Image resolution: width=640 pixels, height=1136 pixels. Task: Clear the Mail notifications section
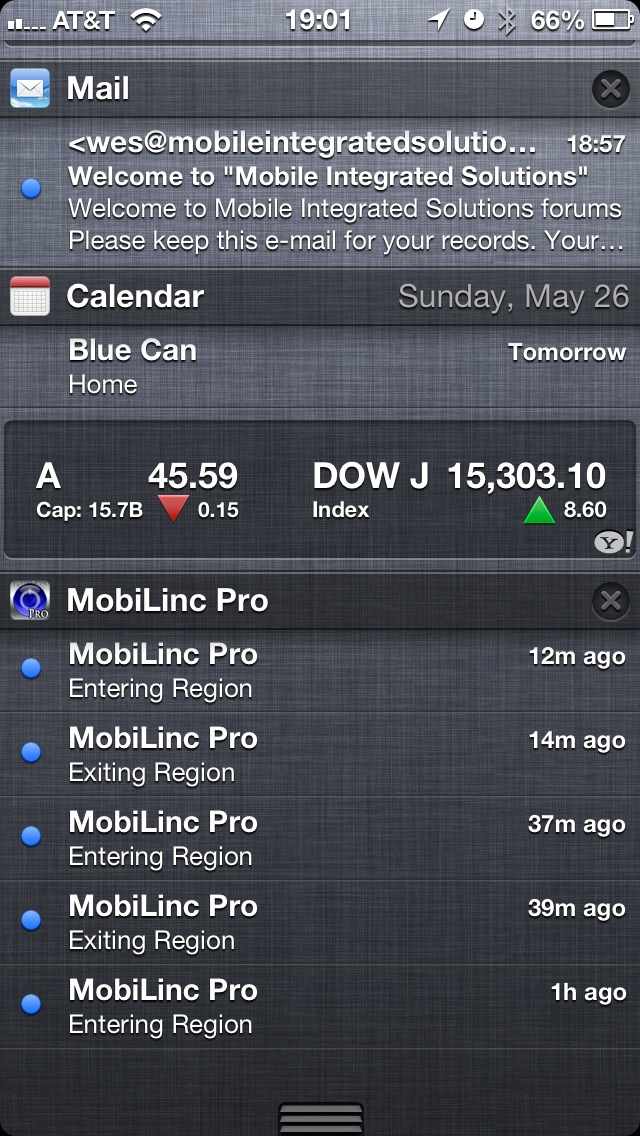pyautogui.click(x=610, y=89)
